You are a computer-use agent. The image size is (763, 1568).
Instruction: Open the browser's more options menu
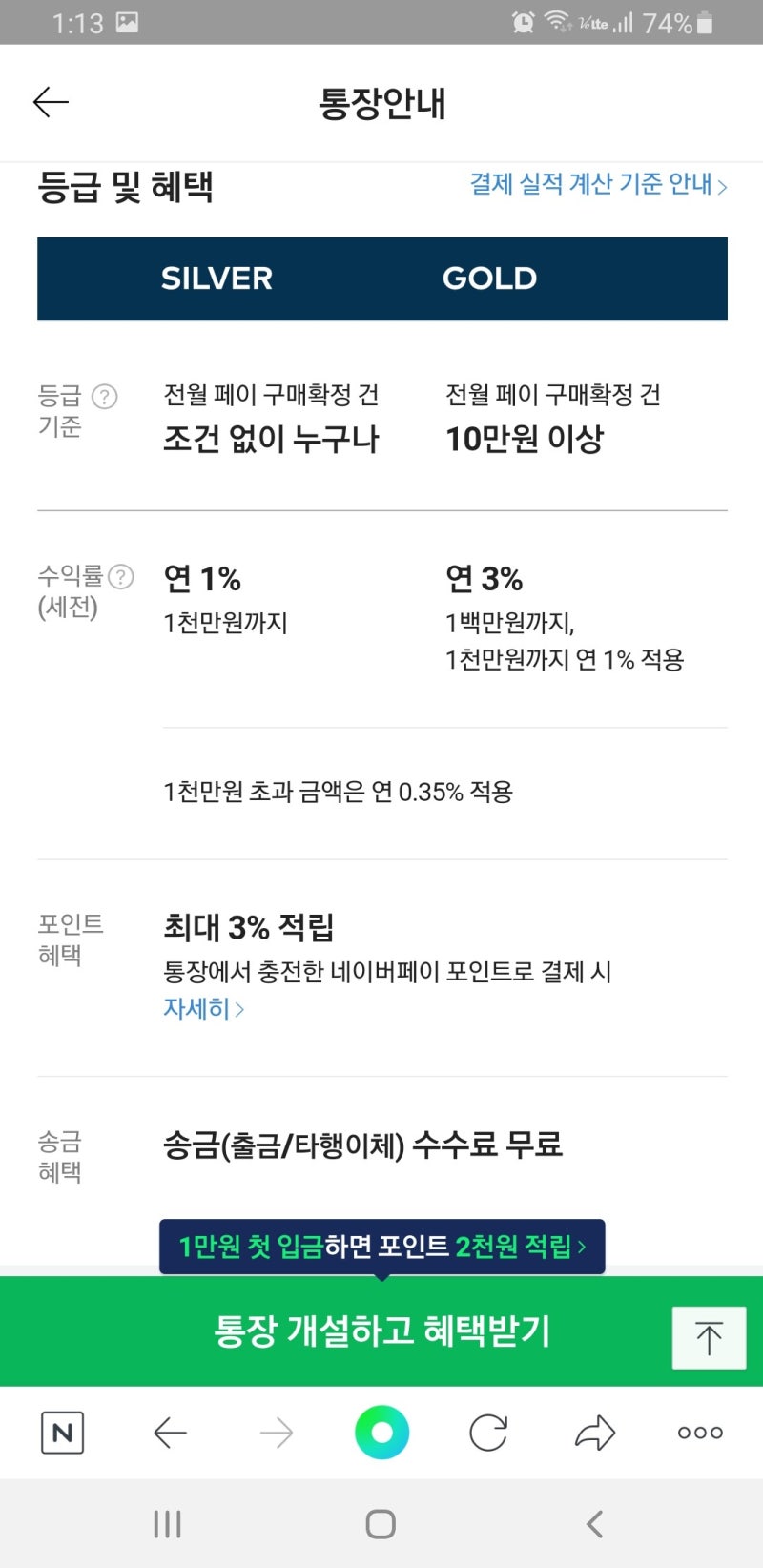click(x=700, y=1433)
